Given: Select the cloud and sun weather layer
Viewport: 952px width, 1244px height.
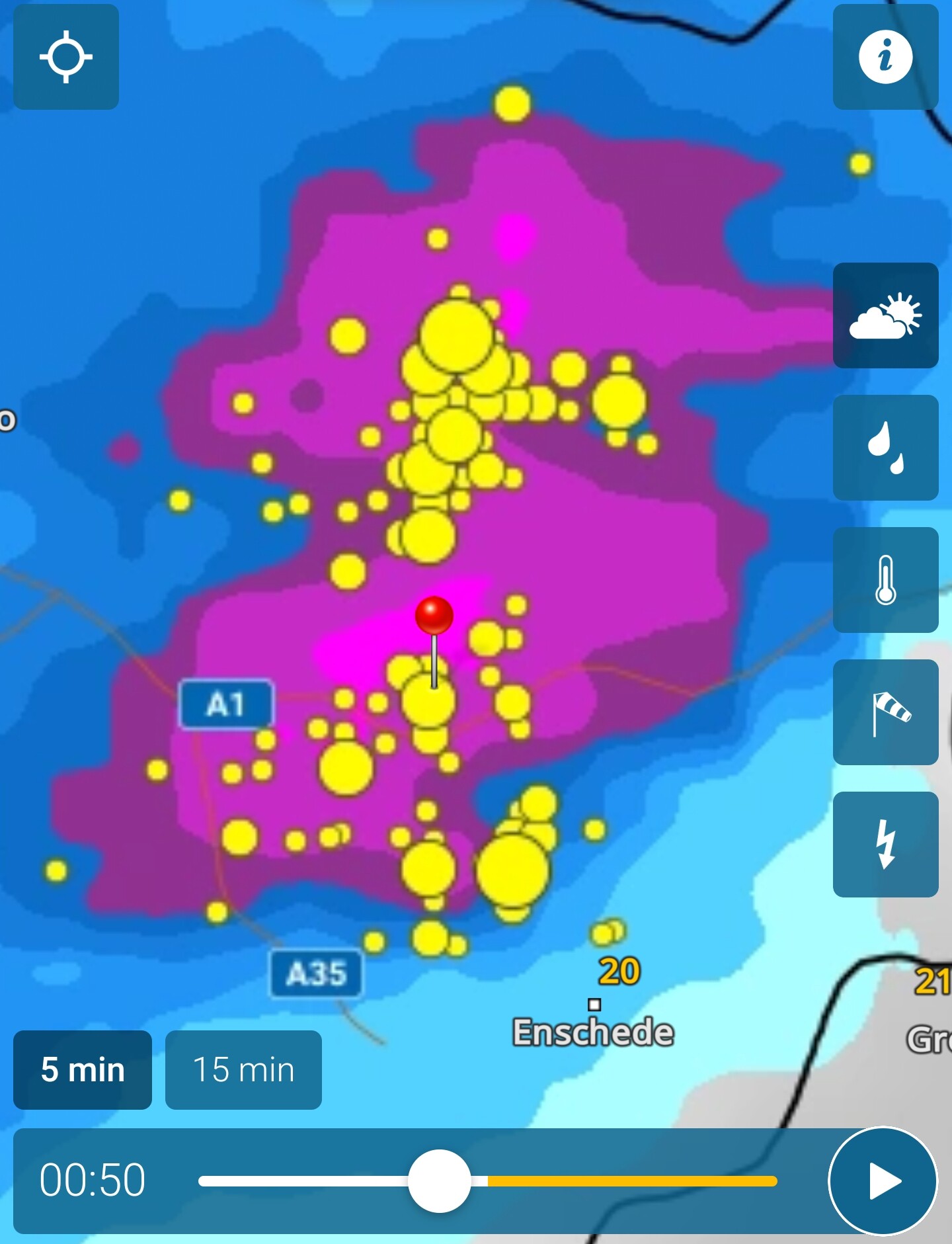Looking at the screenshot, I should click(885, 315).
